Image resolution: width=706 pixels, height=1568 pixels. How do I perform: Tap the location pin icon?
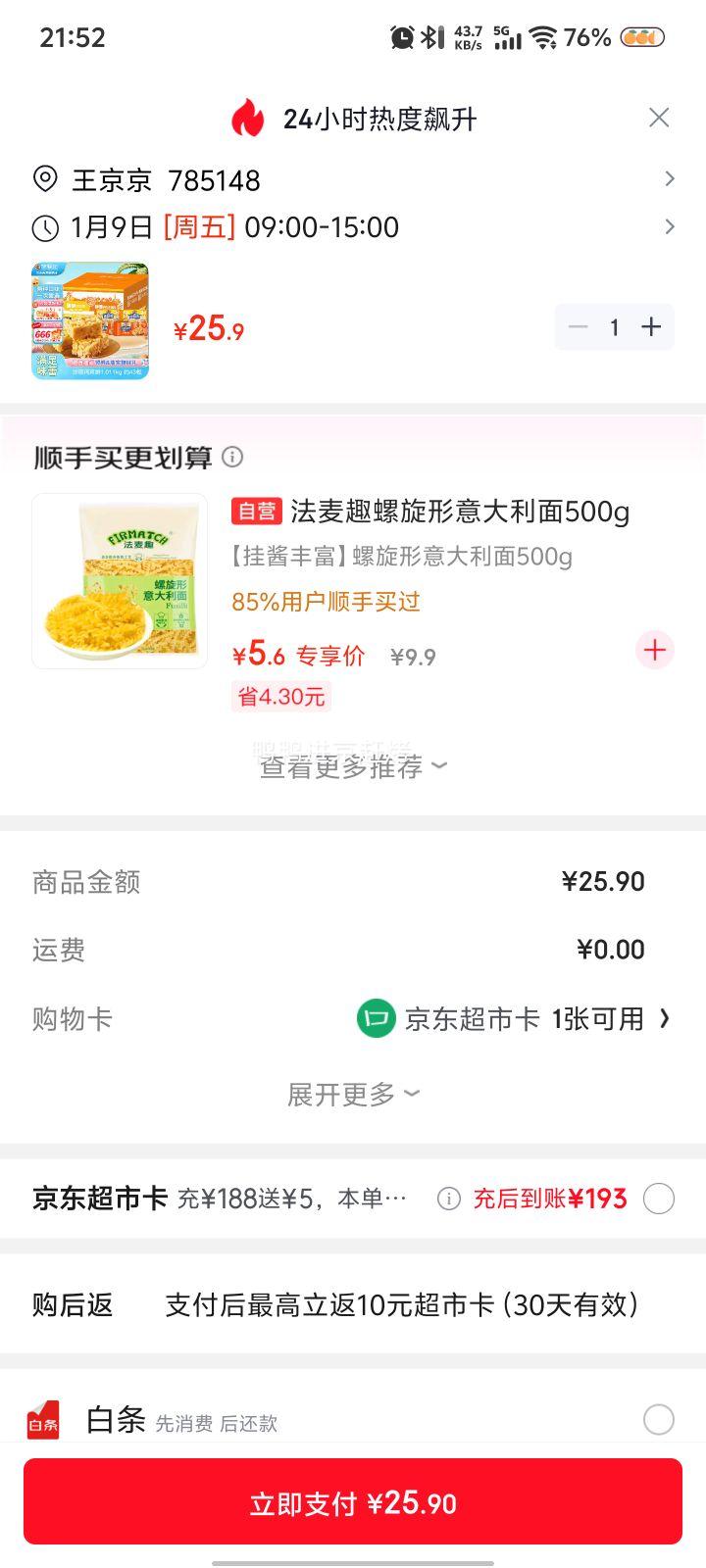click(43, 179)
